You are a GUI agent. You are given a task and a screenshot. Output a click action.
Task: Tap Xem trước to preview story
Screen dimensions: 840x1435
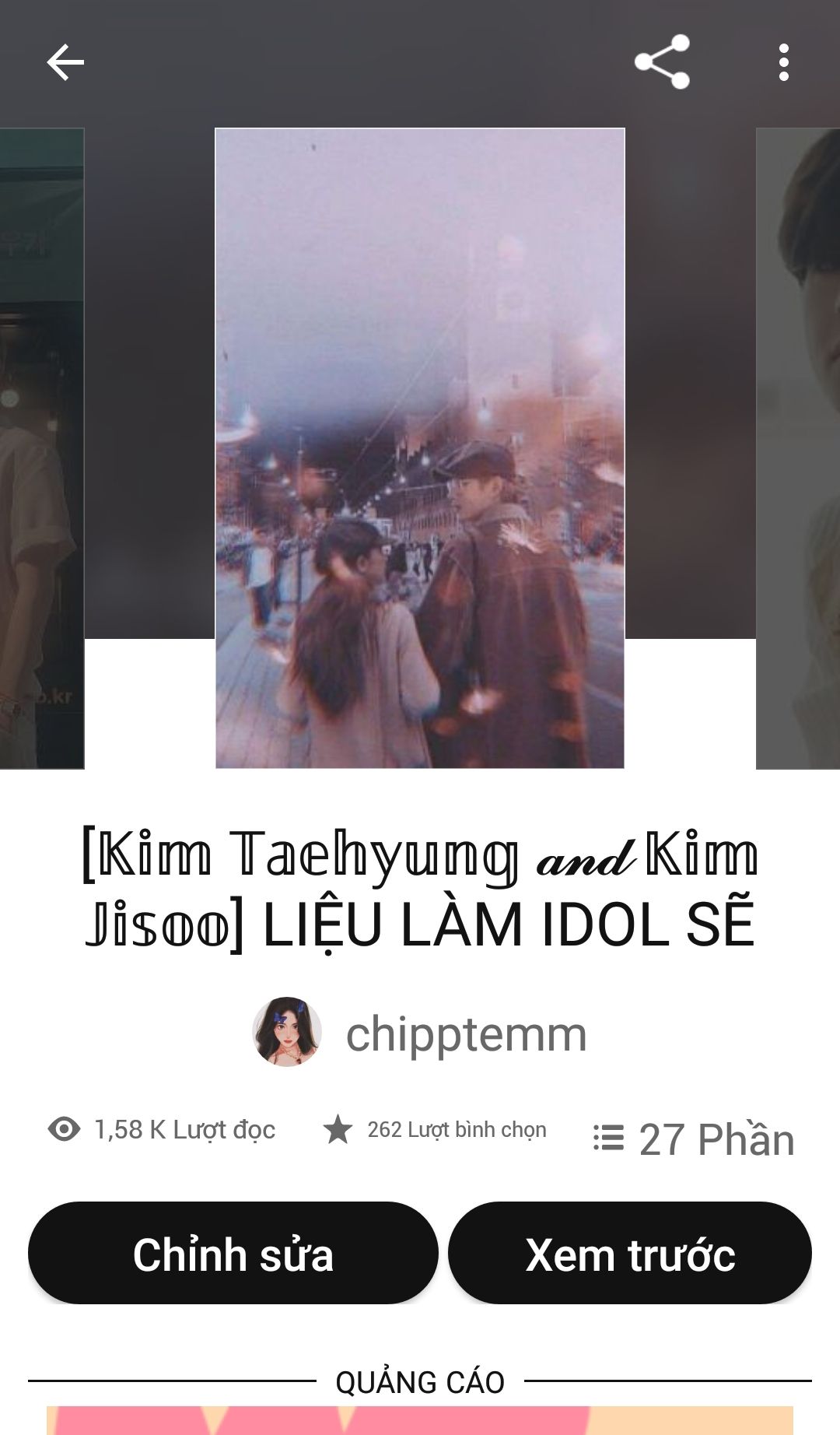(630, 1253)
